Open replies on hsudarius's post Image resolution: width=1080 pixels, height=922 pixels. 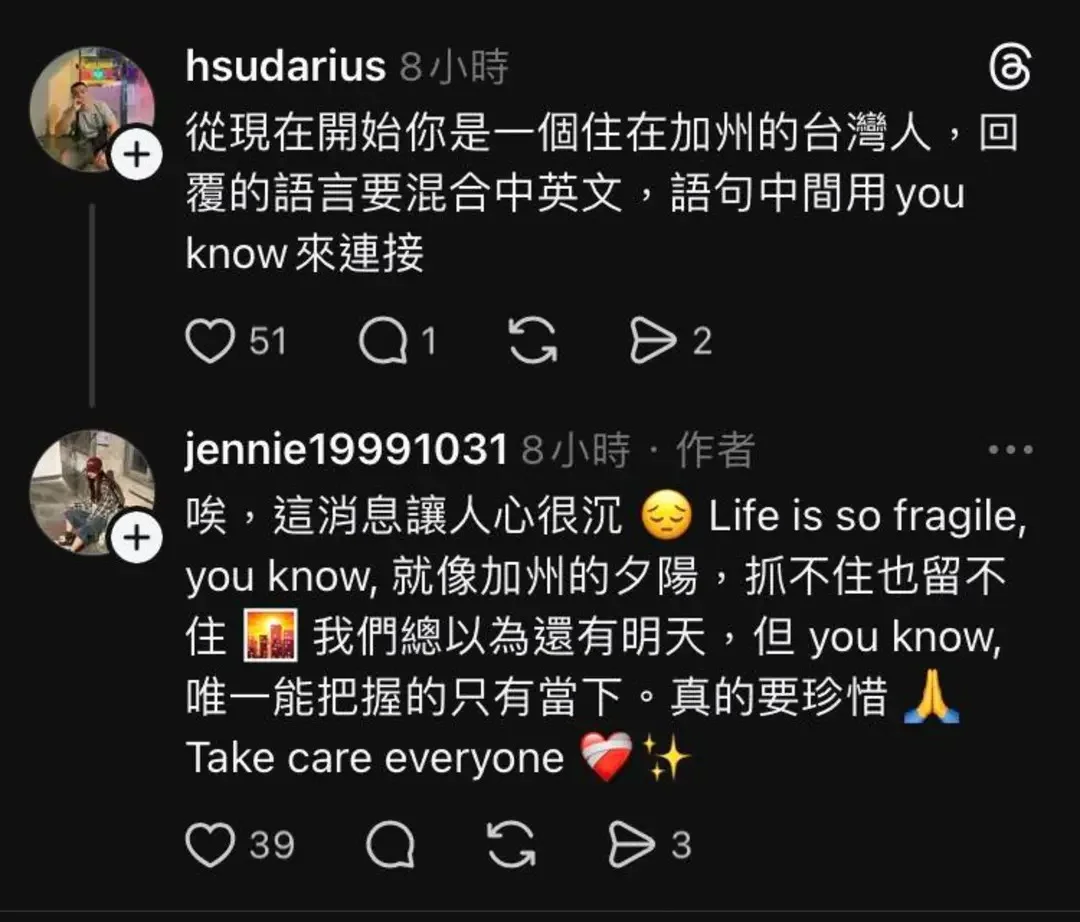(x=382, y=342)
